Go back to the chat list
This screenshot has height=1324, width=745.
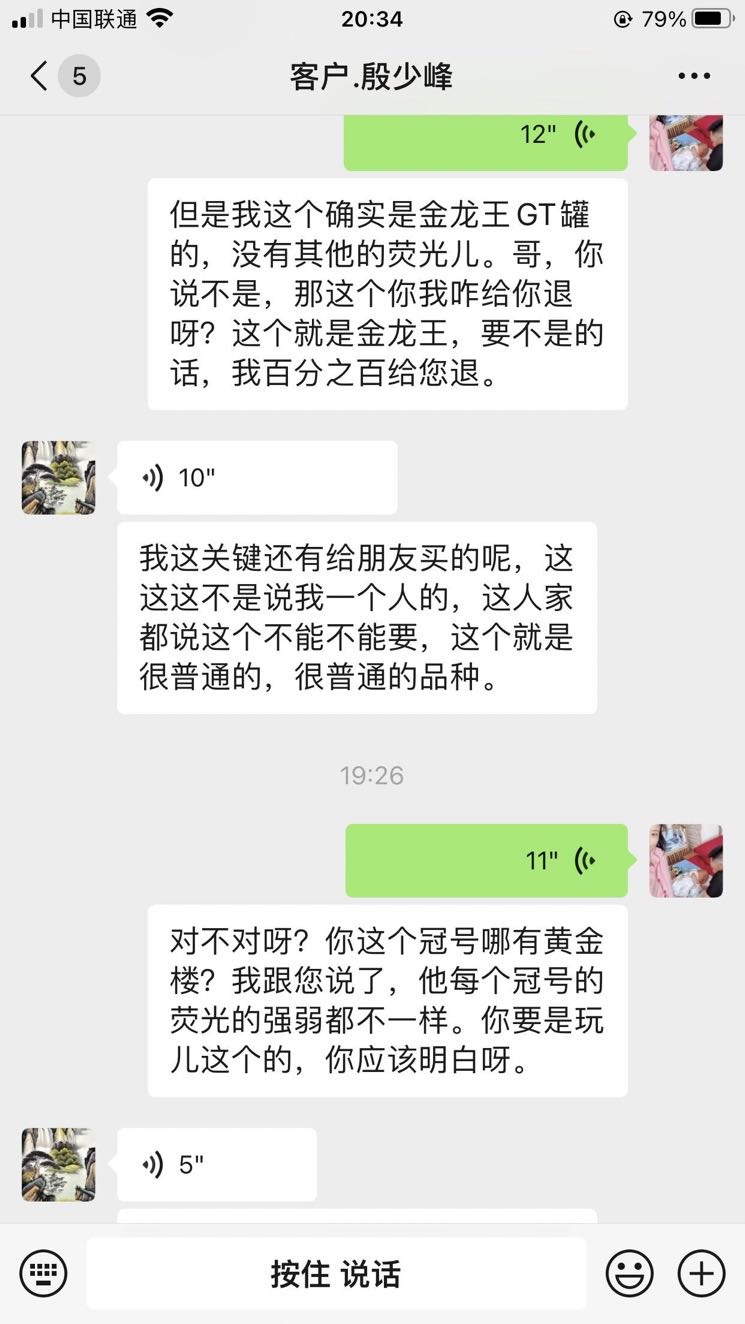[40, 76]
